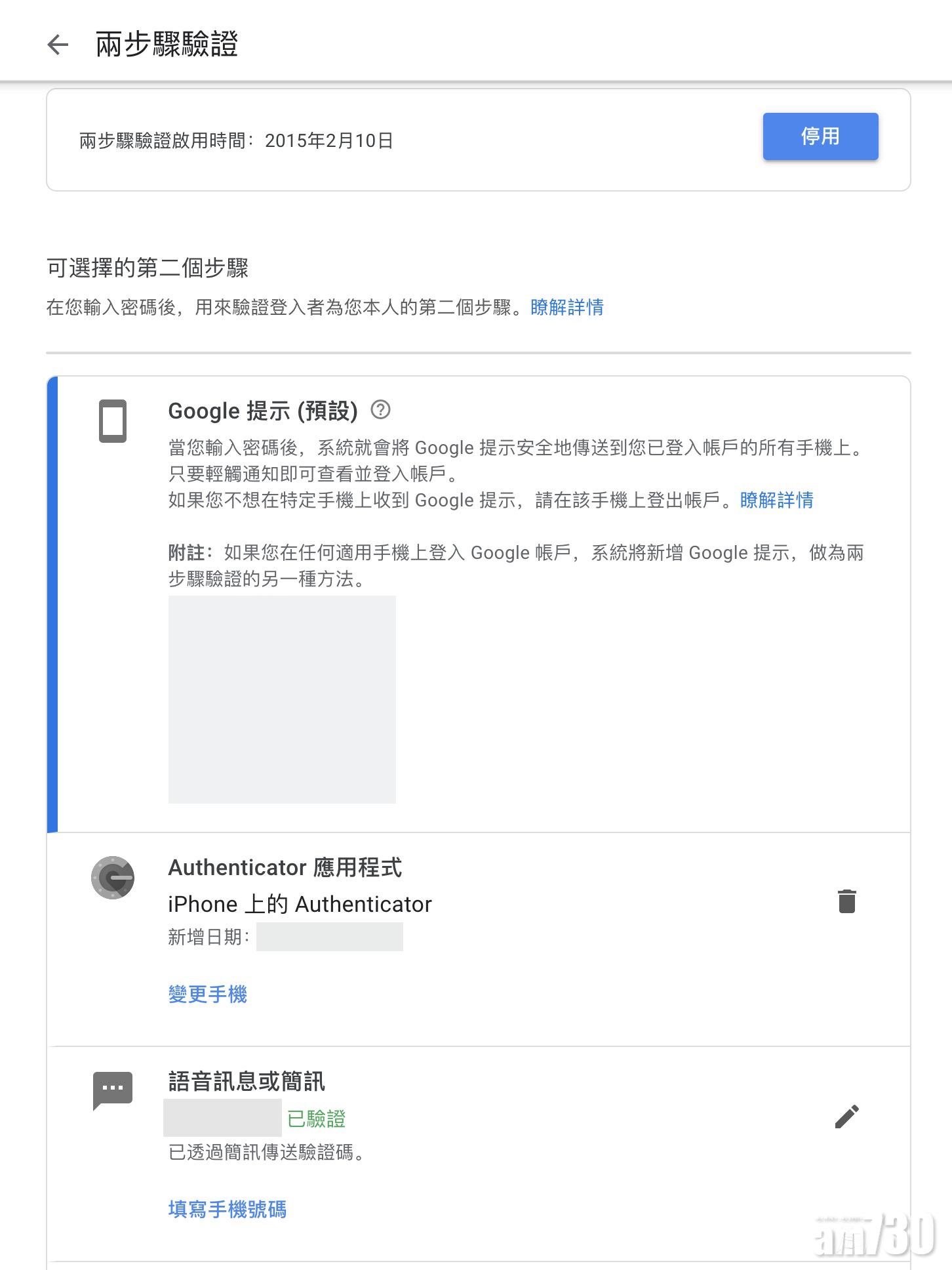The image size is (952, 1270).
Task: Select 變更手機 link
Action: 207,994
